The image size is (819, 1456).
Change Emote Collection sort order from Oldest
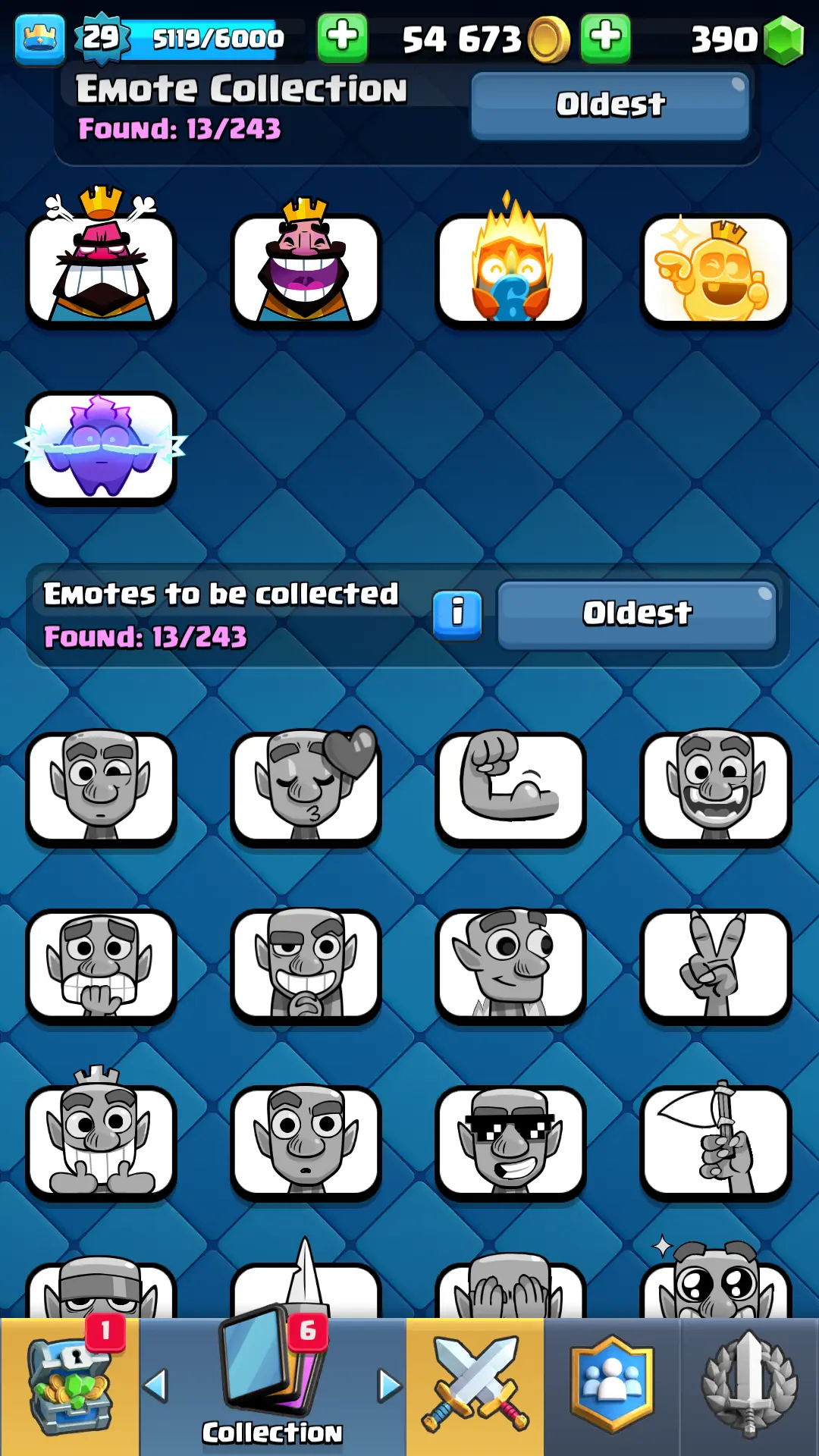tap(610, 105)
